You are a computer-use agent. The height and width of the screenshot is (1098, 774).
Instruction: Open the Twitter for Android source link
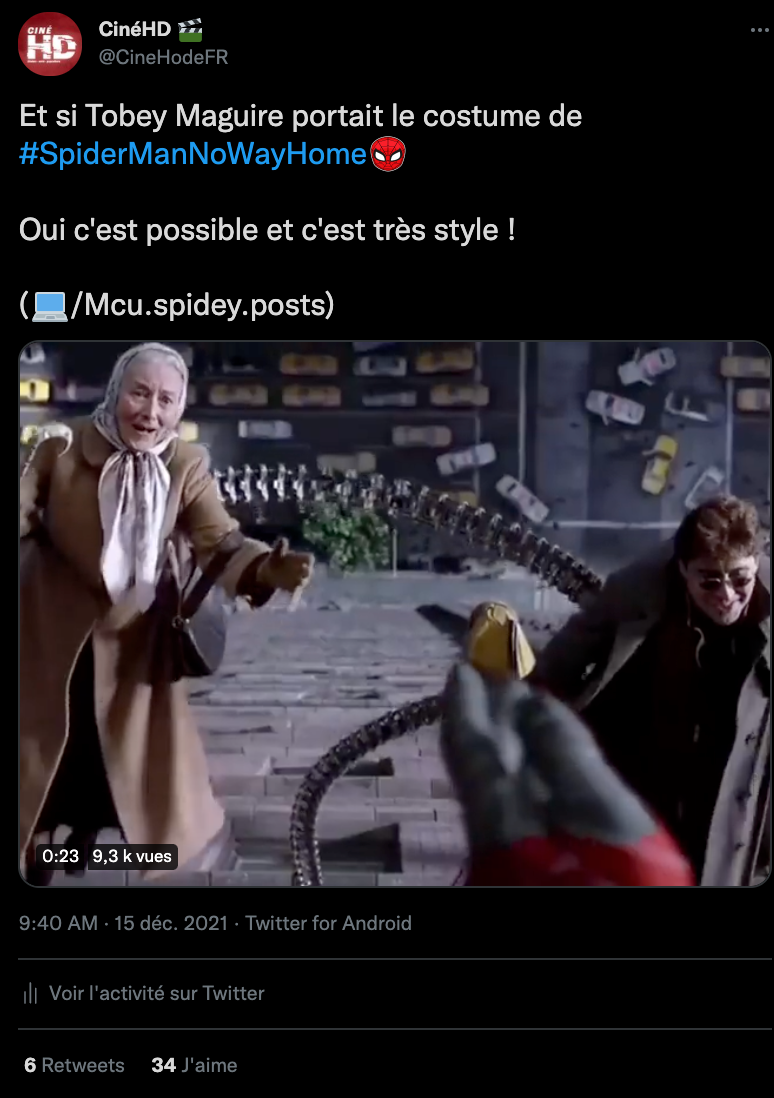(328, 923)
